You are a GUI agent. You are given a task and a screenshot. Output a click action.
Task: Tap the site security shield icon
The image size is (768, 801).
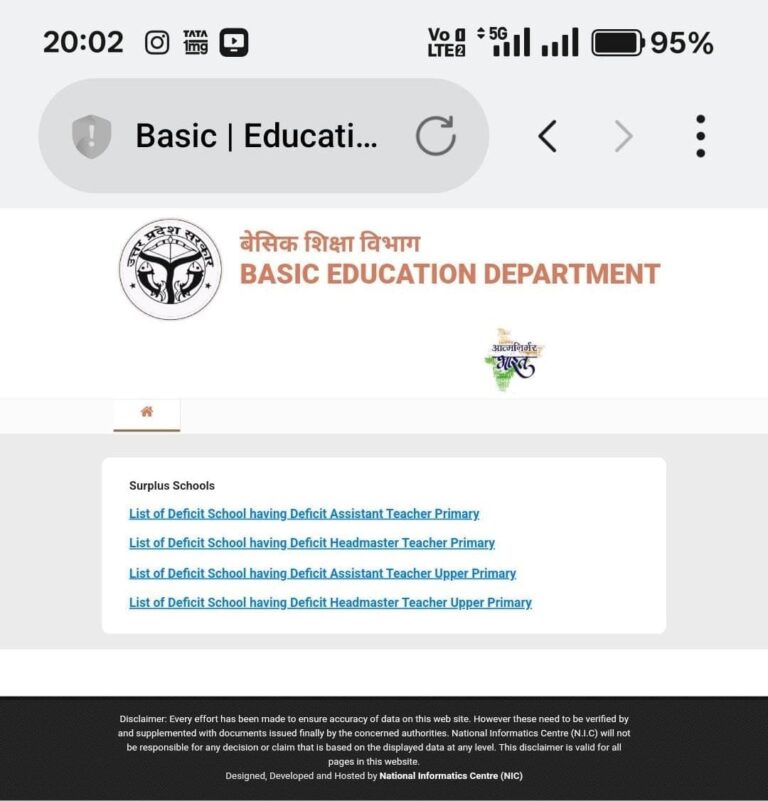pyautogui.click(x=91, y=136)
